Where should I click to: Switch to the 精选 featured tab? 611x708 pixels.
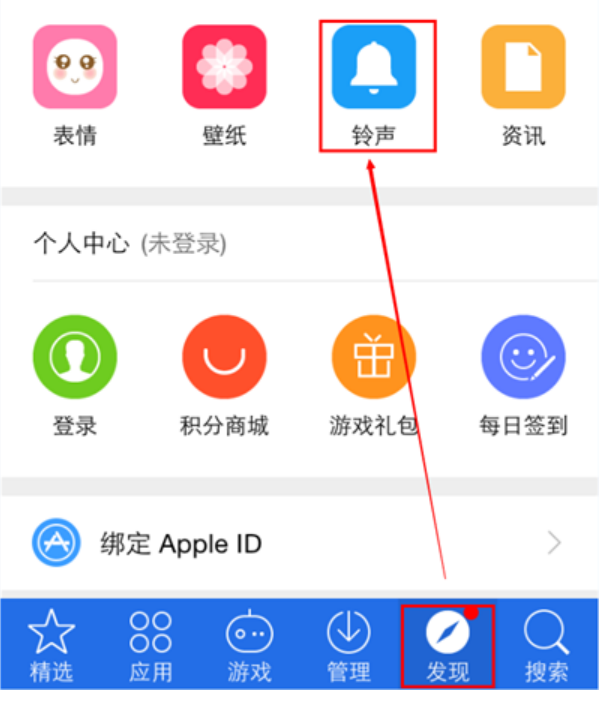point(51,646)
